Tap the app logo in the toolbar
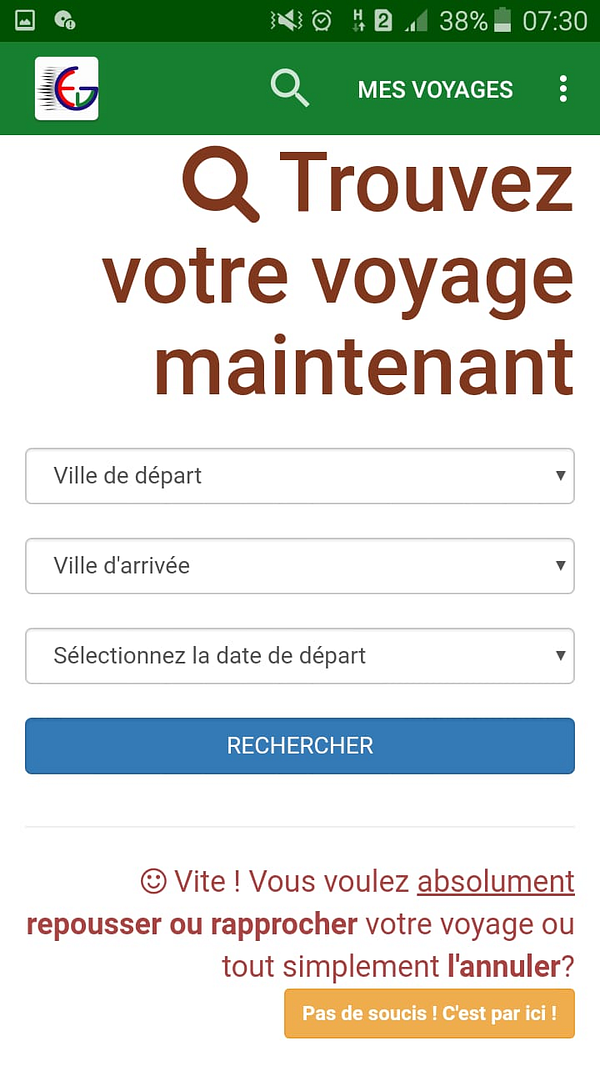Viewport: 600px width, 1067px height. 67,89
